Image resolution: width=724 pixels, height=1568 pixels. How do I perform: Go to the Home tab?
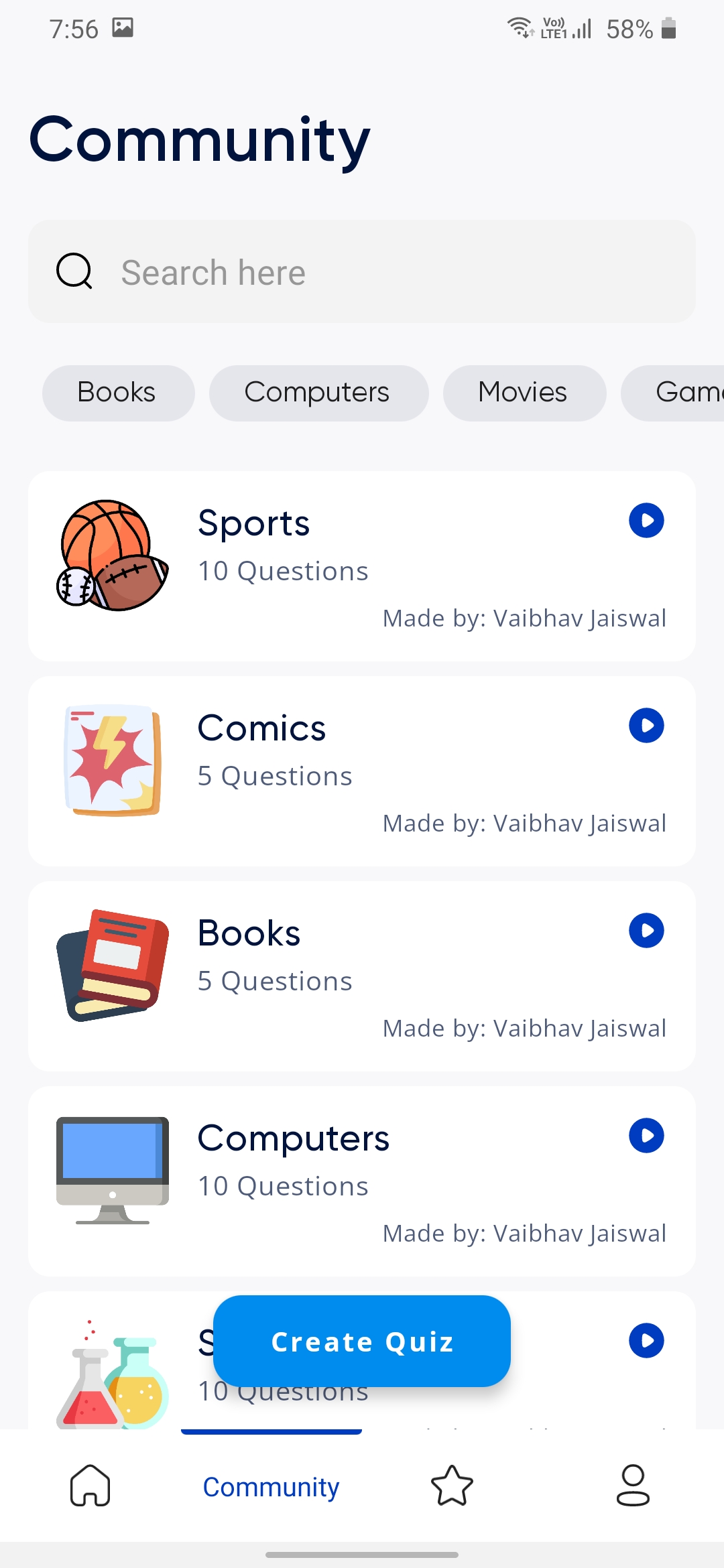pos(90,1486)
